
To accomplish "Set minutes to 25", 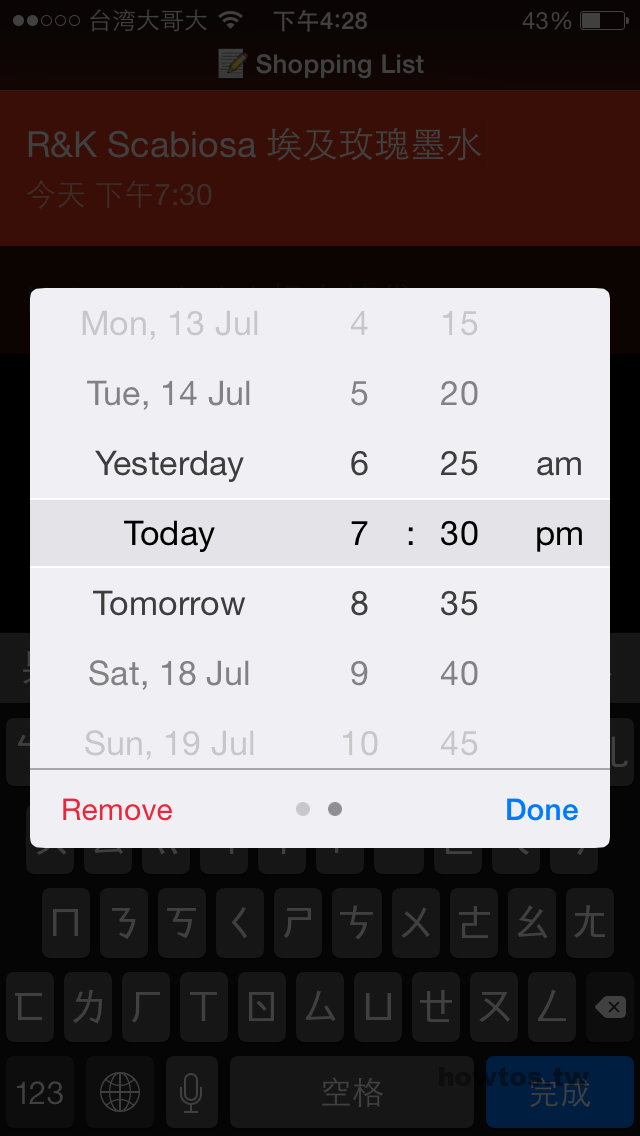I will 459,464.
